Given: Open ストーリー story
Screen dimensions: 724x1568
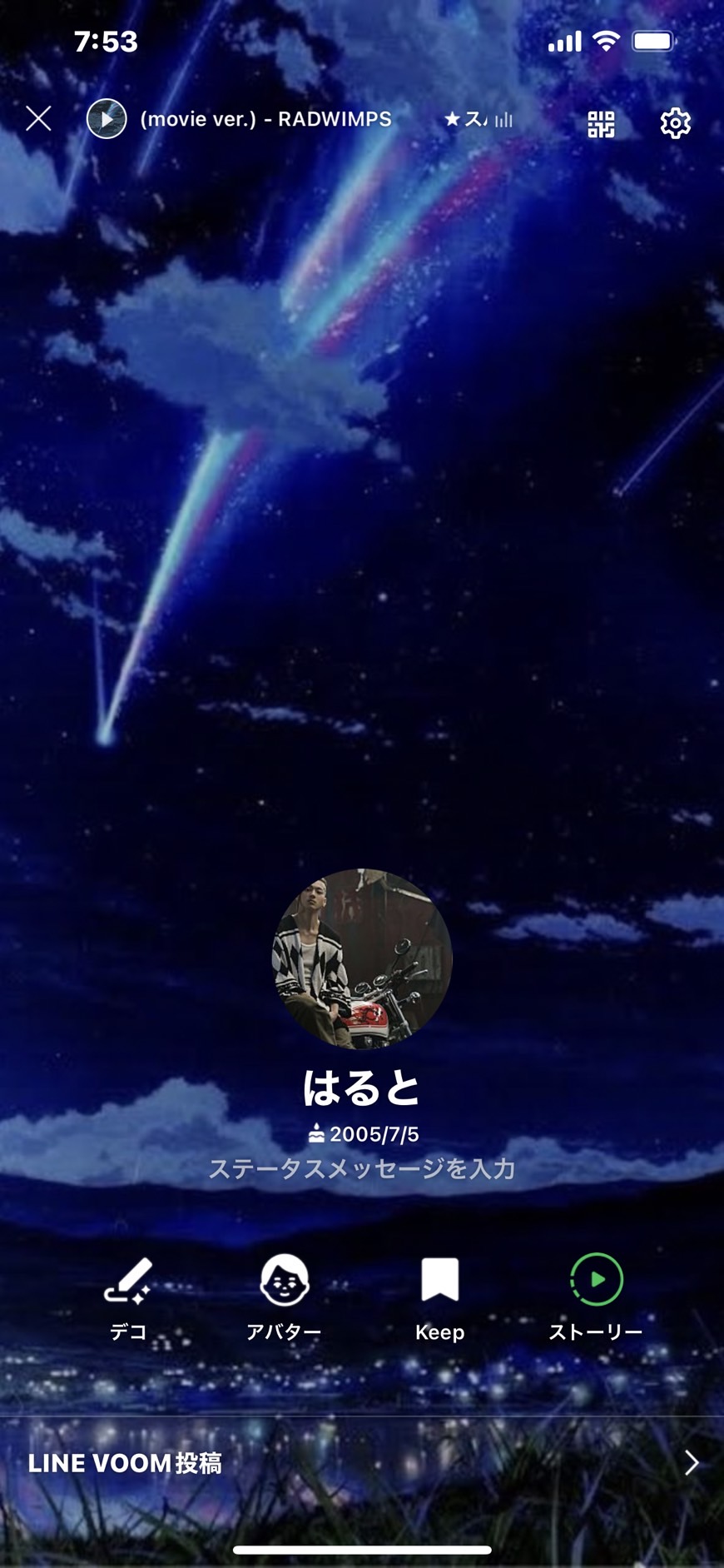Looking at the screenshot, I should (596, 1296).
